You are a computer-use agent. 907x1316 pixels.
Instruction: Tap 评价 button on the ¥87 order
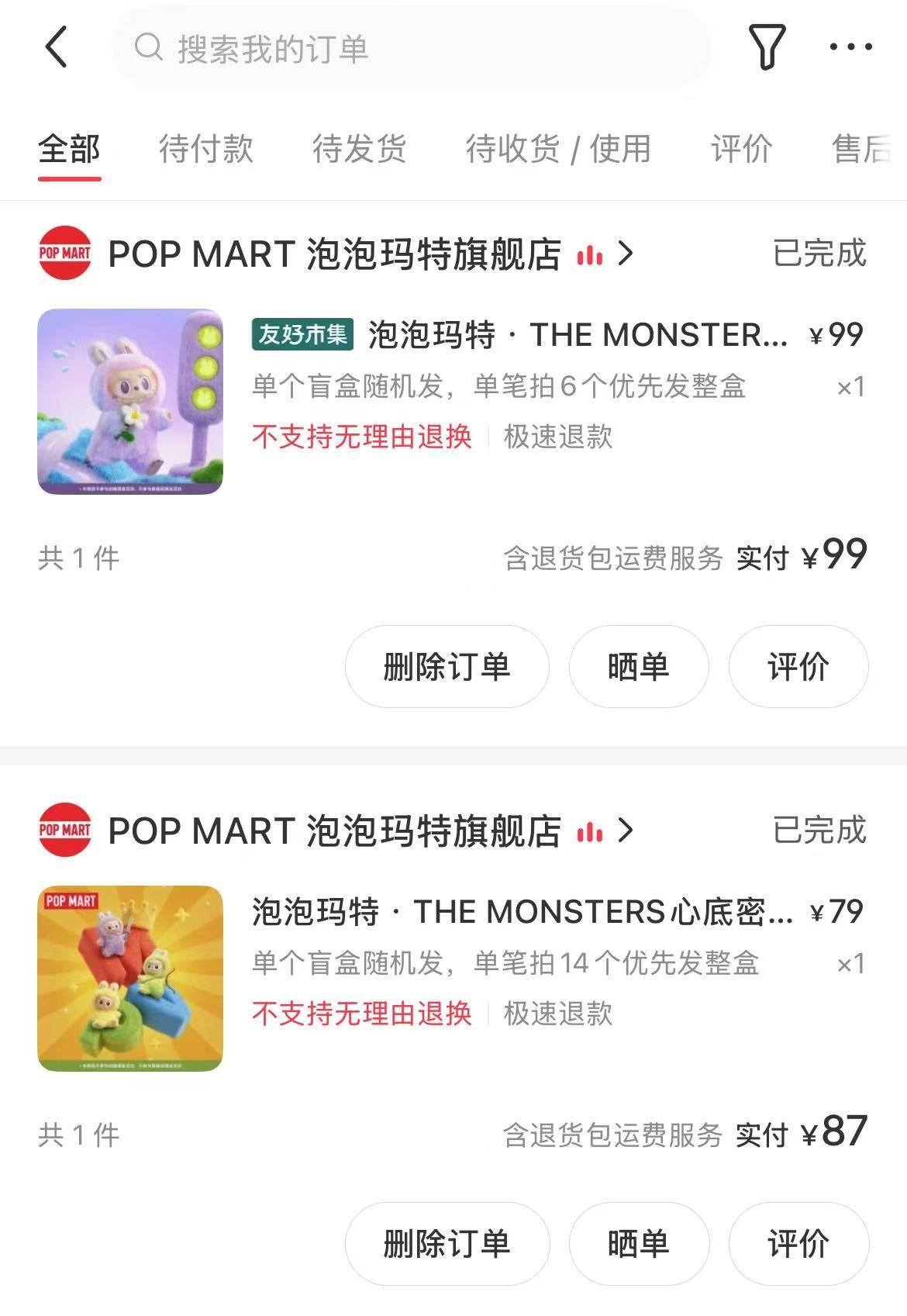798,1244
